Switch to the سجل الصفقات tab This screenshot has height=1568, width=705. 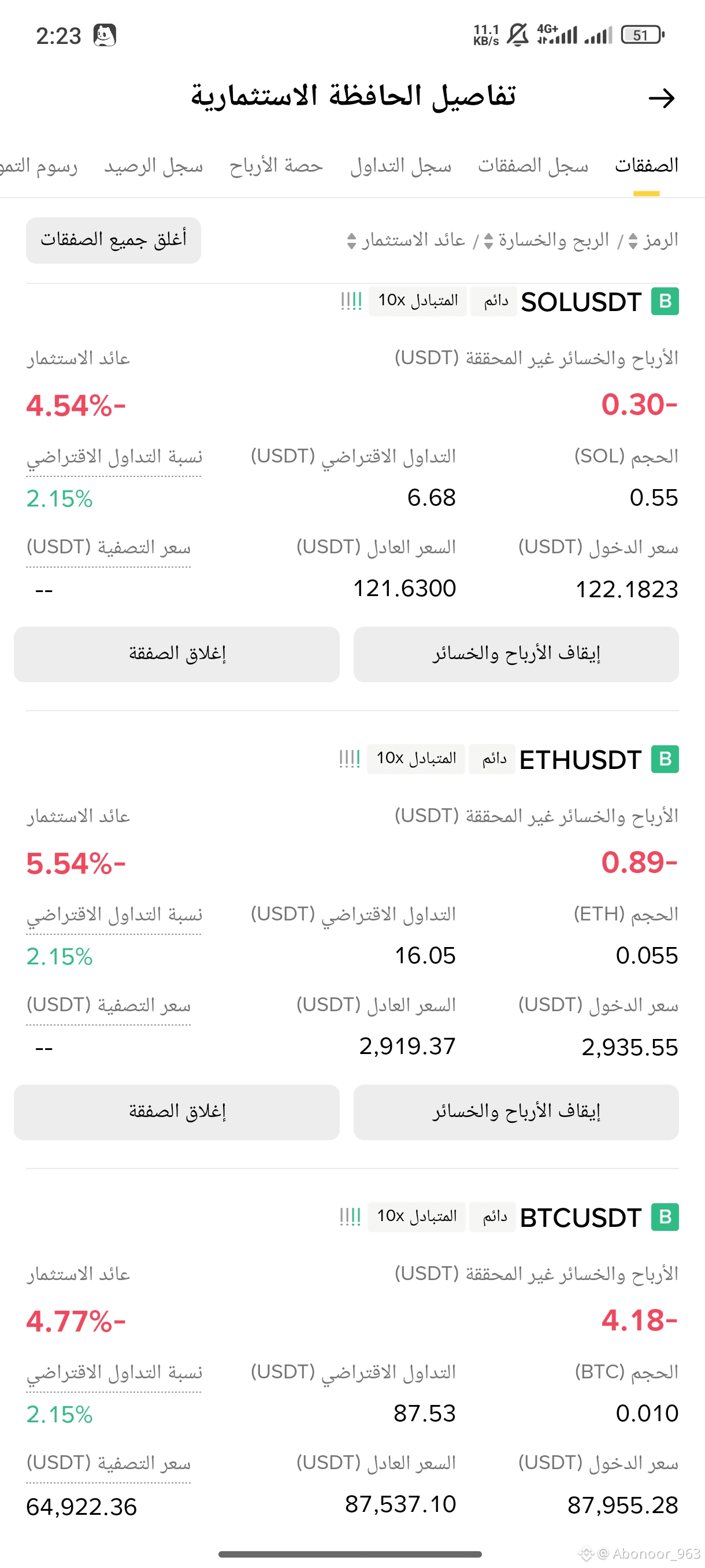(533, 165)
